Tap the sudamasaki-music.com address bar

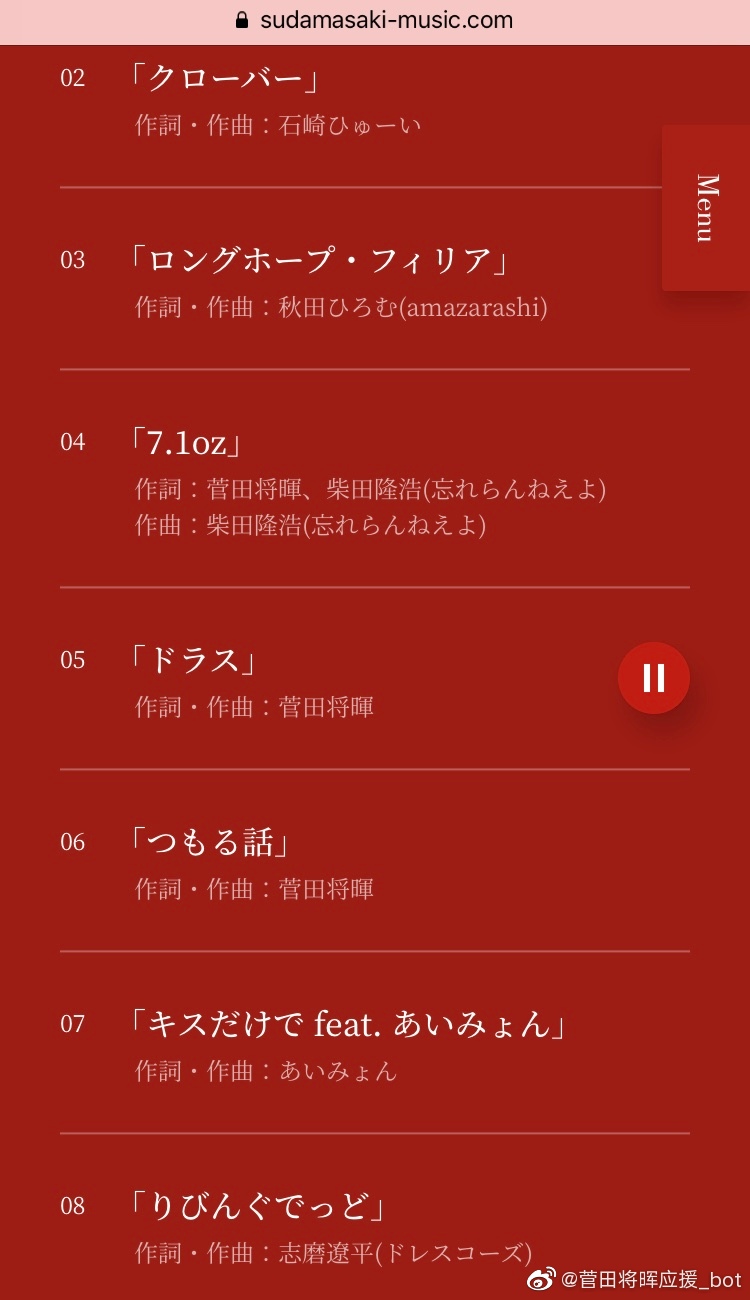click(375, 20)
